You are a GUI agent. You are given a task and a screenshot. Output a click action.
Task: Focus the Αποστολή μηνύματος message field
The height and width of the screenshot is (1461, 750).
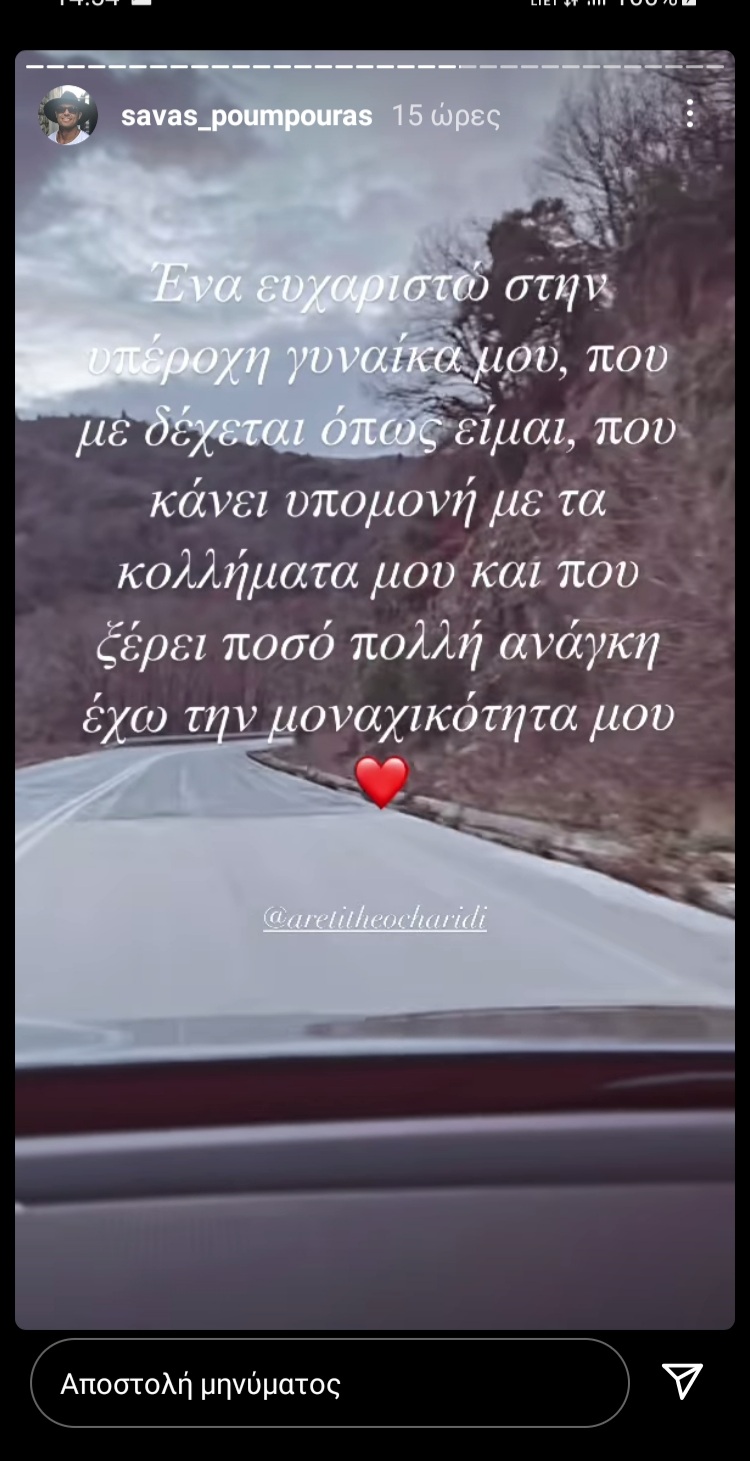329,1383
